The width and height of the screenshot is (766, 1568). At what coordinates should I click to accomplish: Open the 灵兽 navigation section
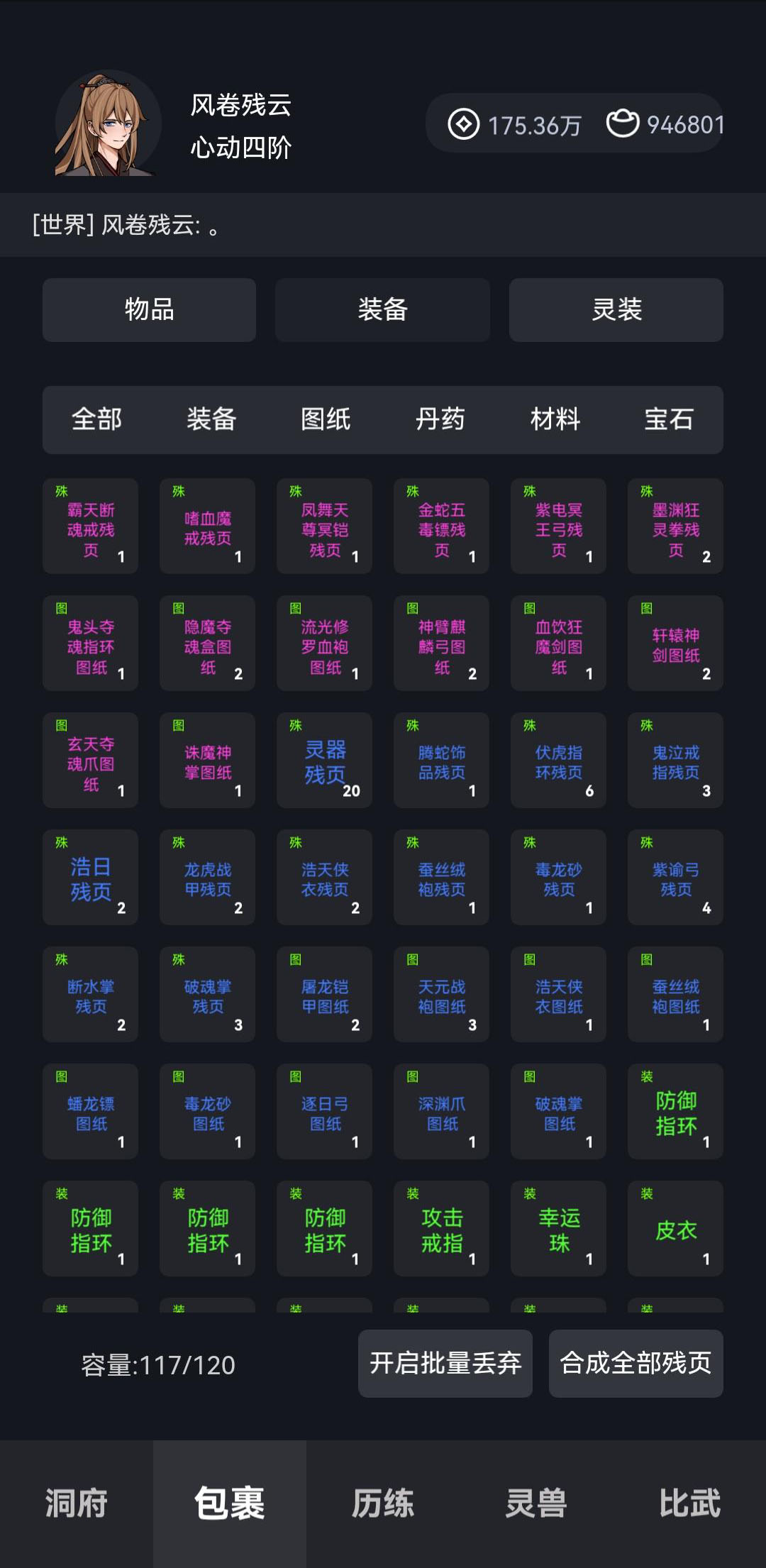(536, 1504)
